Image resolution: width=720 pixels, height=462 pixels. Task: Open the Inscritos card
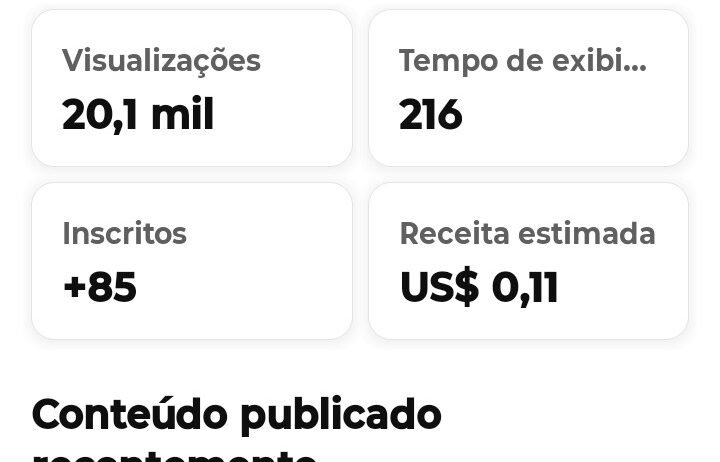click(192, 261)
